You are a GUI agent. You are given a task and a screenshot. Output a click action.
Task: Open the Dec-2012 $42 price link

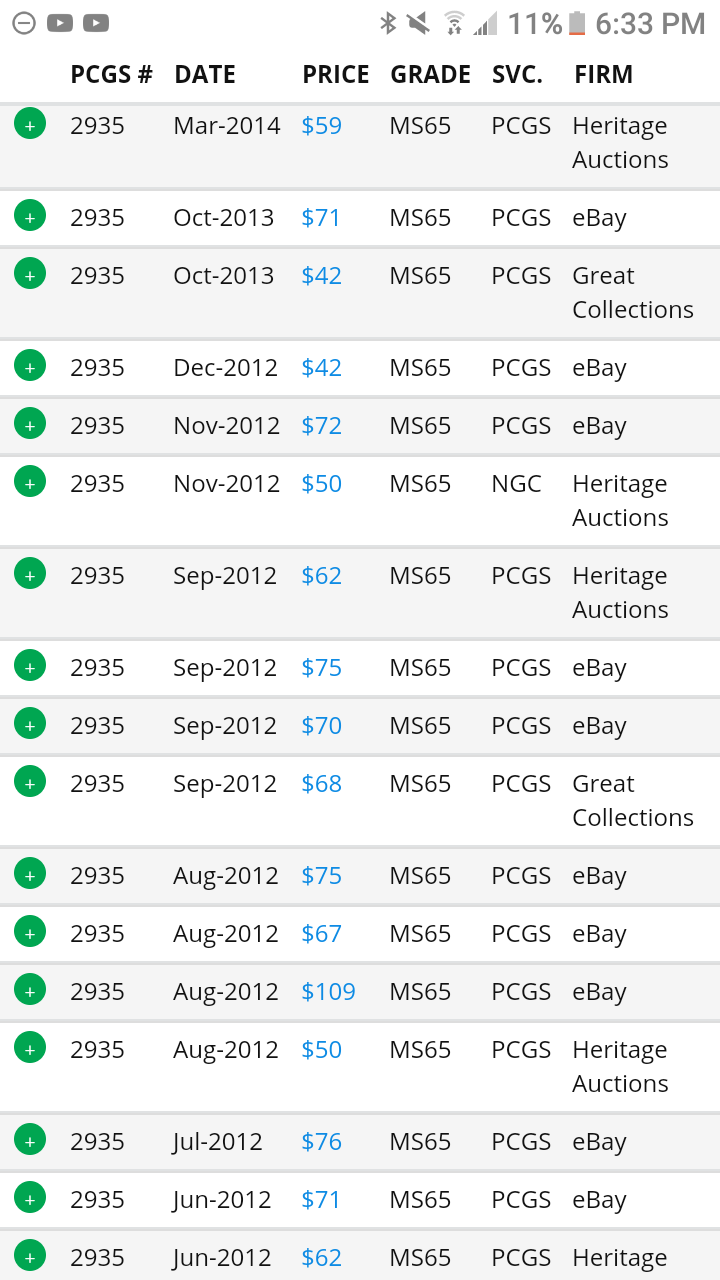click(x=321, y=368)
